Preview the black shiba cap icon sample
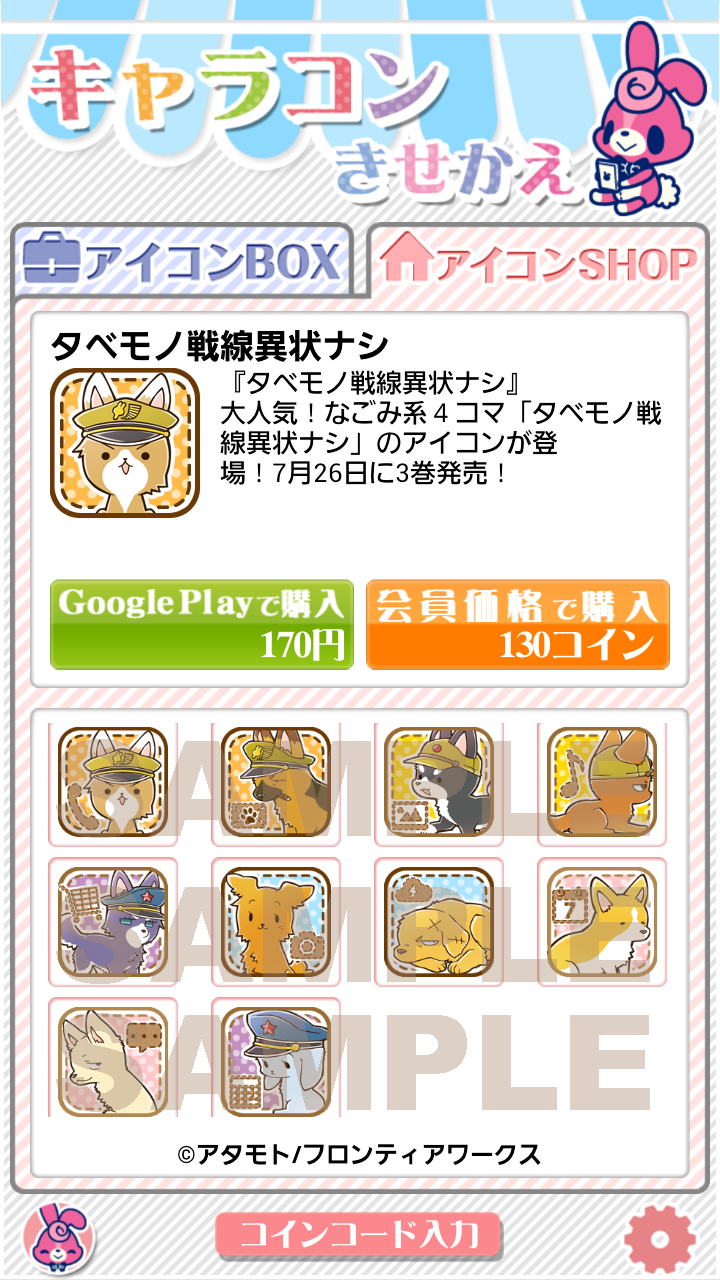The width and height of the screenshot is (720, 1280). 439,782
